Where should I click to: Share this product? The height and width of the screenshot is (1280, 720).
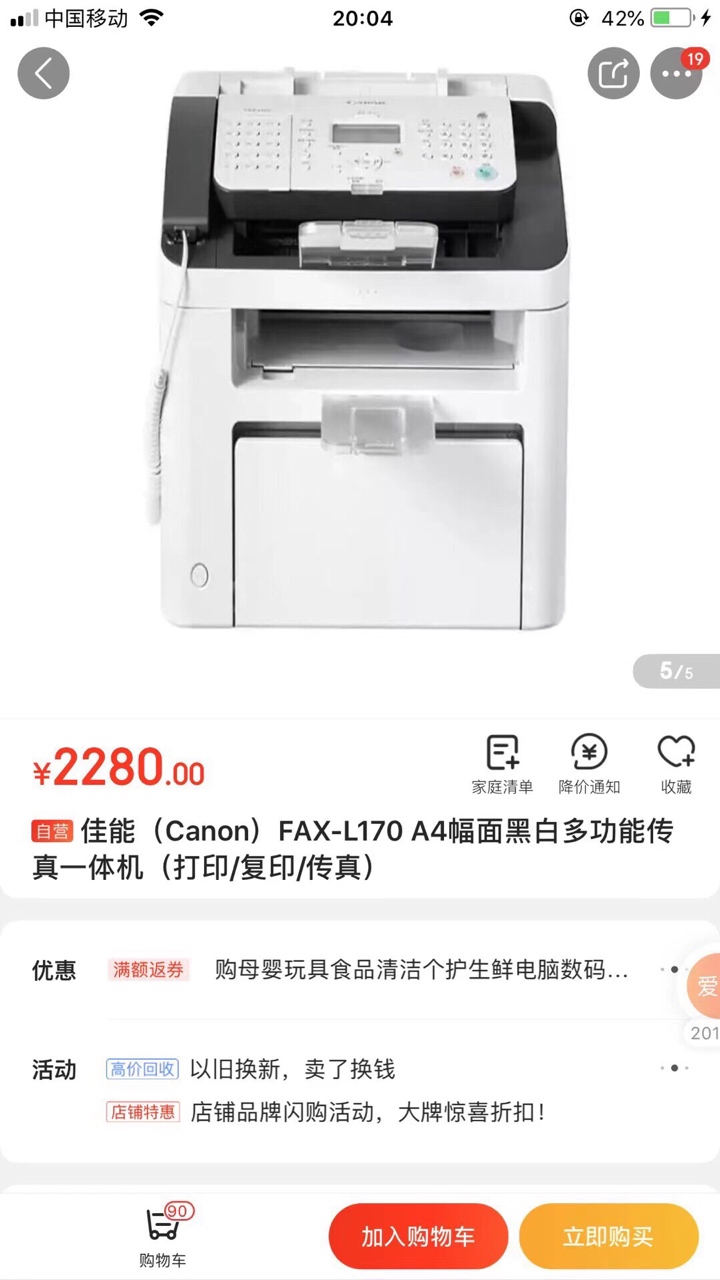point(612,73)
